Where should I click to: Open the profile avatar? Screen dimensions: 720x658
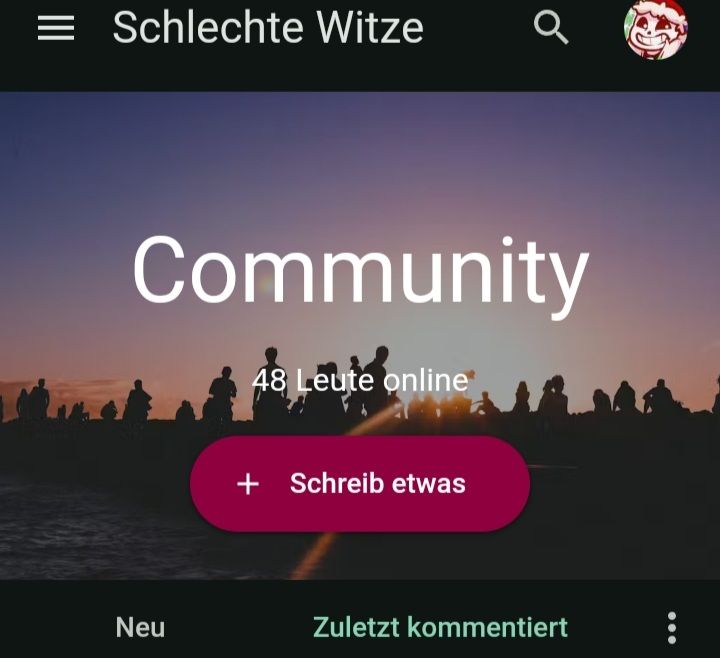[655, 29]
